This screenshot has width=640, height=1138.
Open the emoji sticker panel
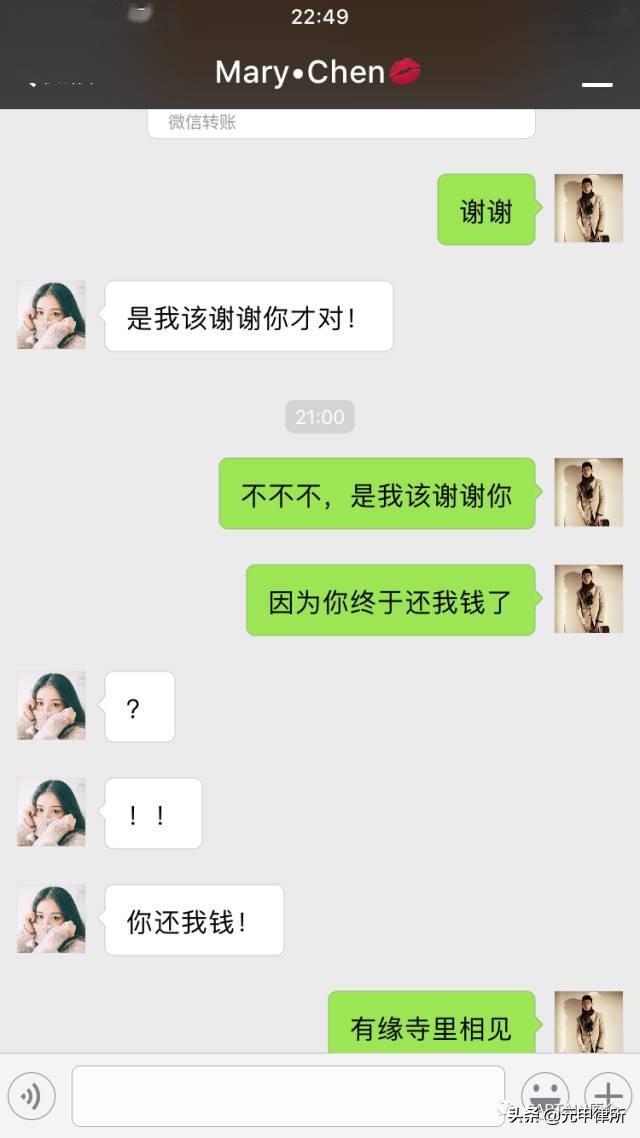click(x=546, y=1095)
